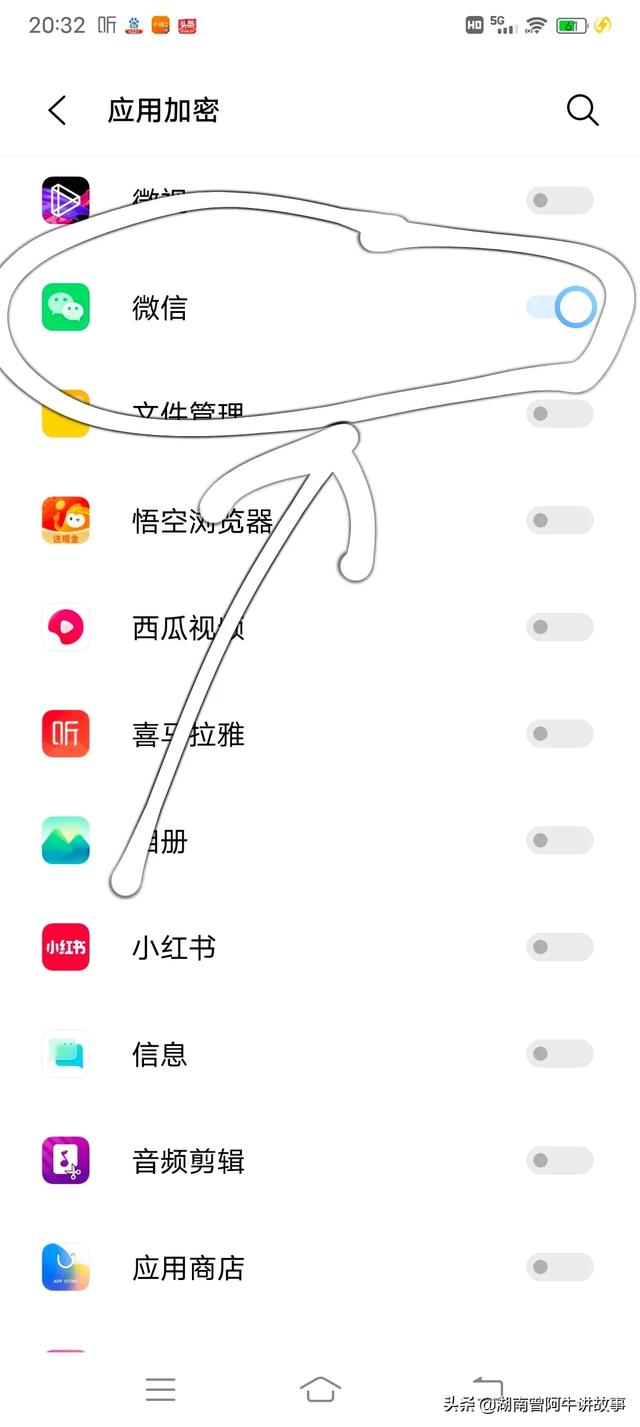Open the search magnifier icon
The width and height of the screenshot is (640, 1427).
click(x=582, y=110)
